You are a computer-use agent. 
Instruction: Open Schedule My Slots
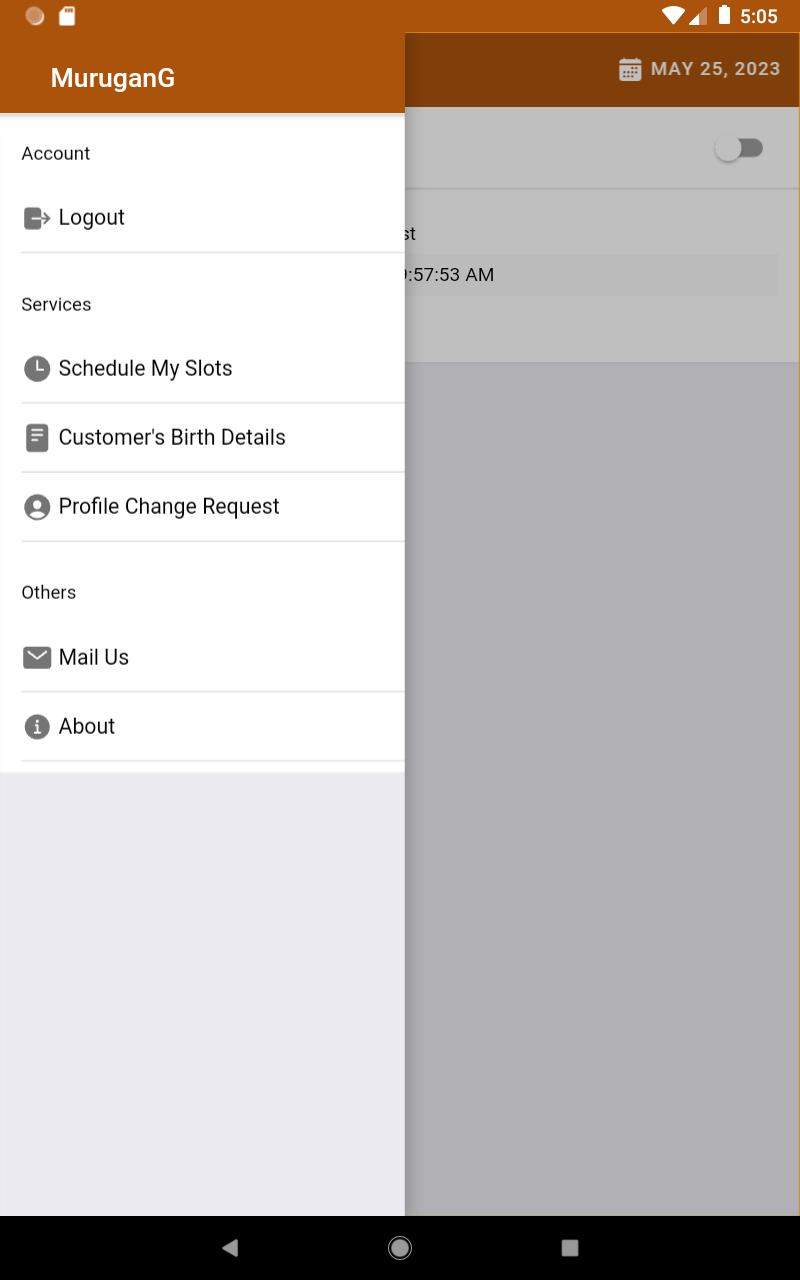click(203, 368)
